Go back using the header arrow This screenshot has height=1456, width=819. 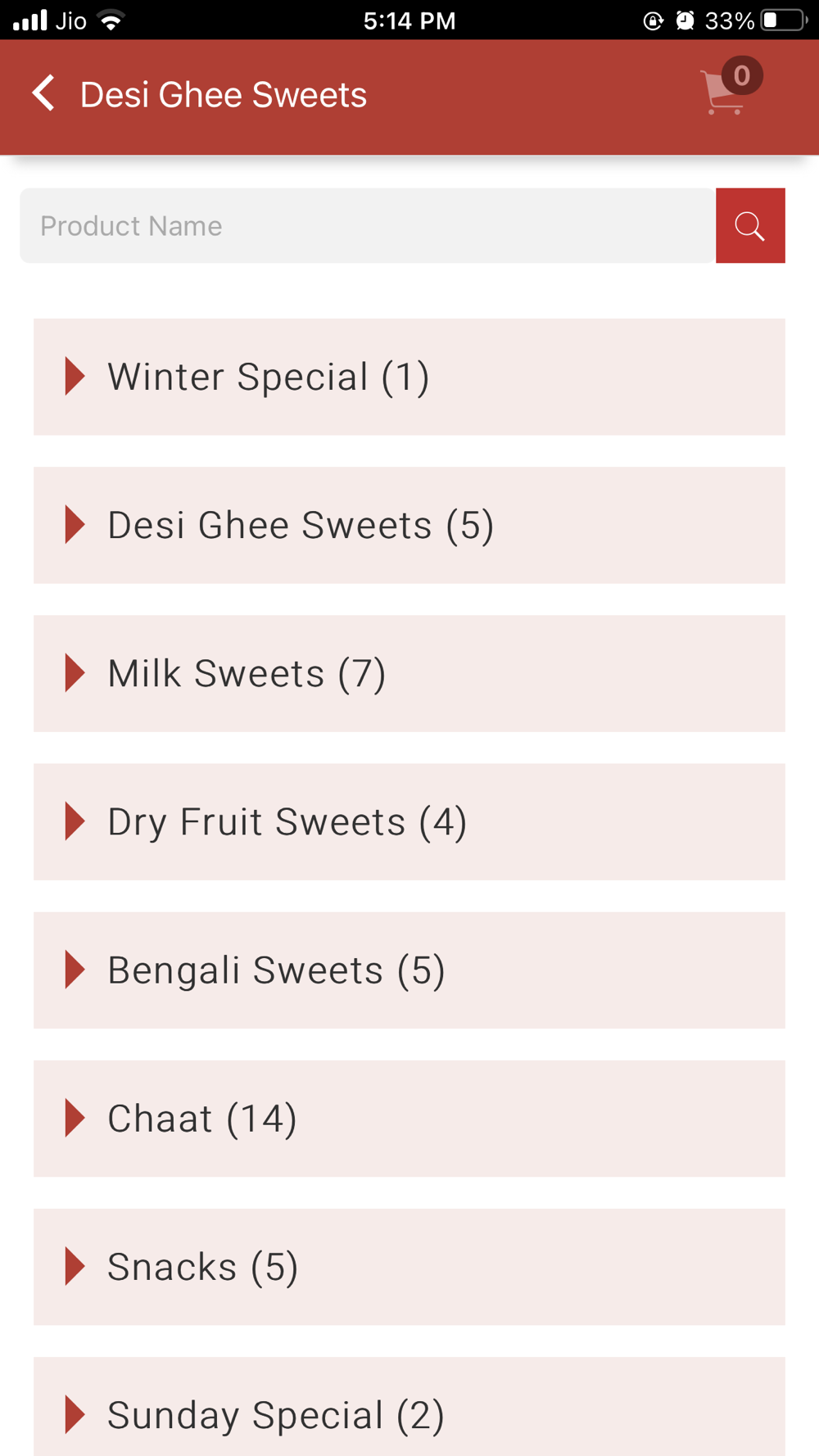[x=44, y=93]
